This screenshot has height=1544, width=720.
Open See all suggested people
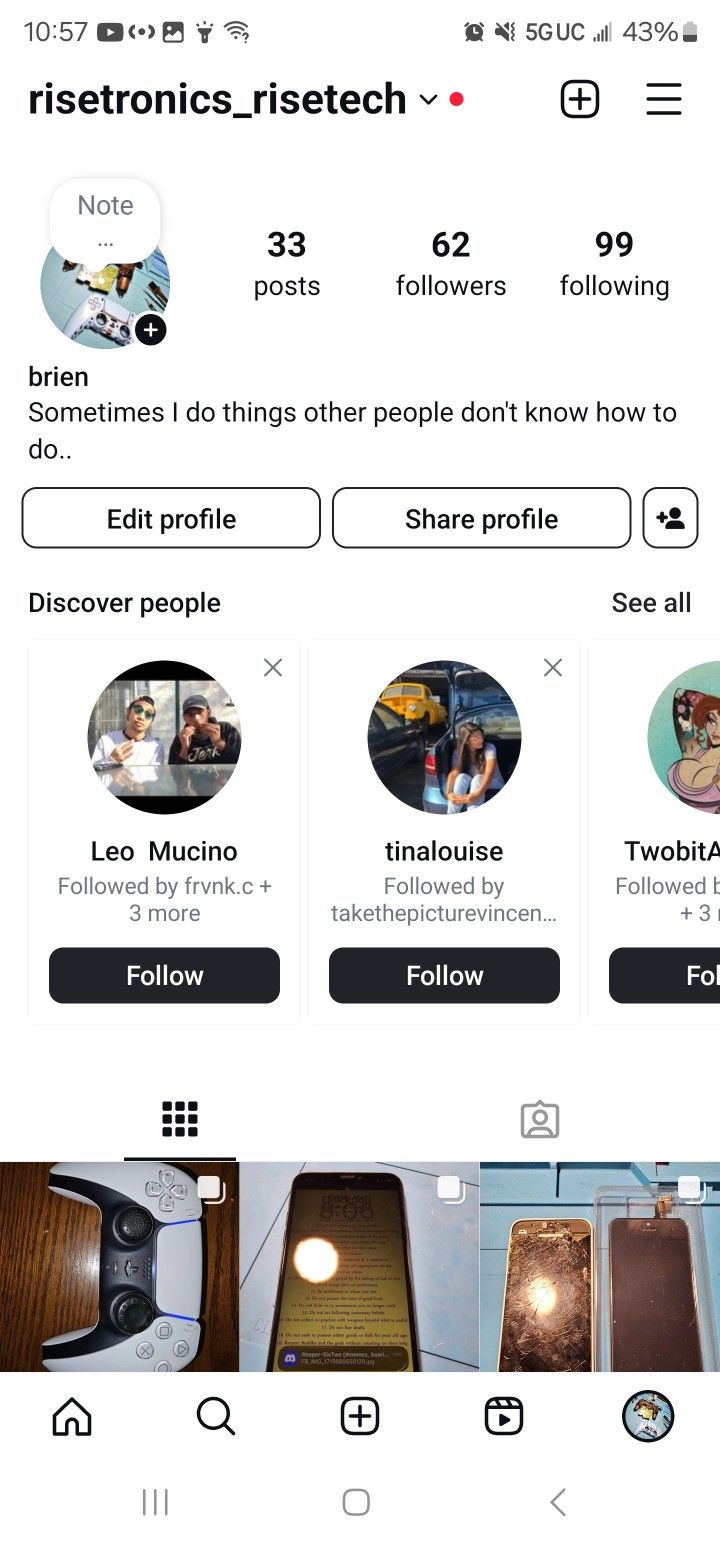pos(651,602)
